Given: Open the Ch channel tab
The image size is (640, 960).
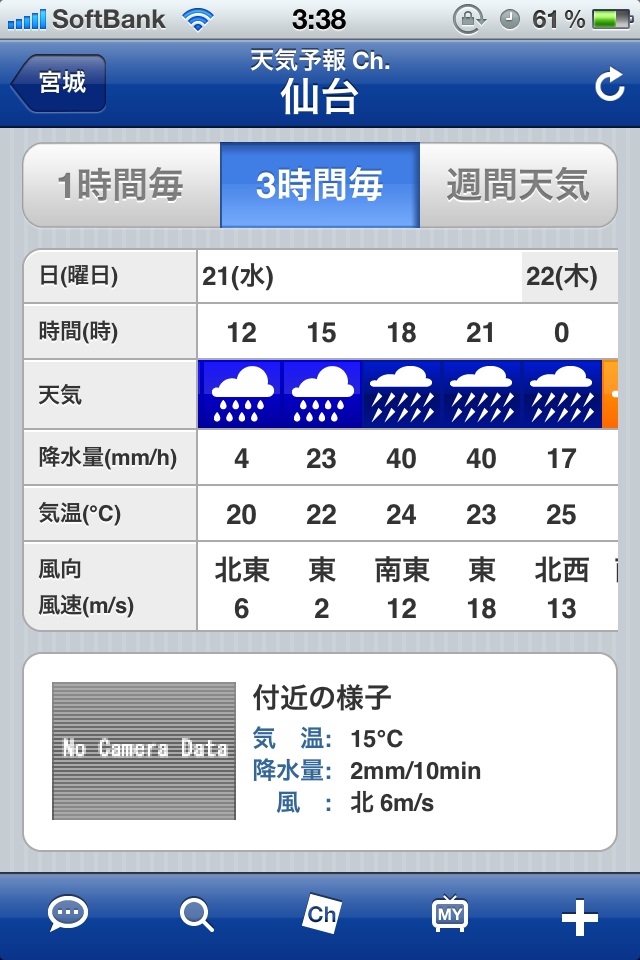Looking at the screenshot, I should click(322, 912).
